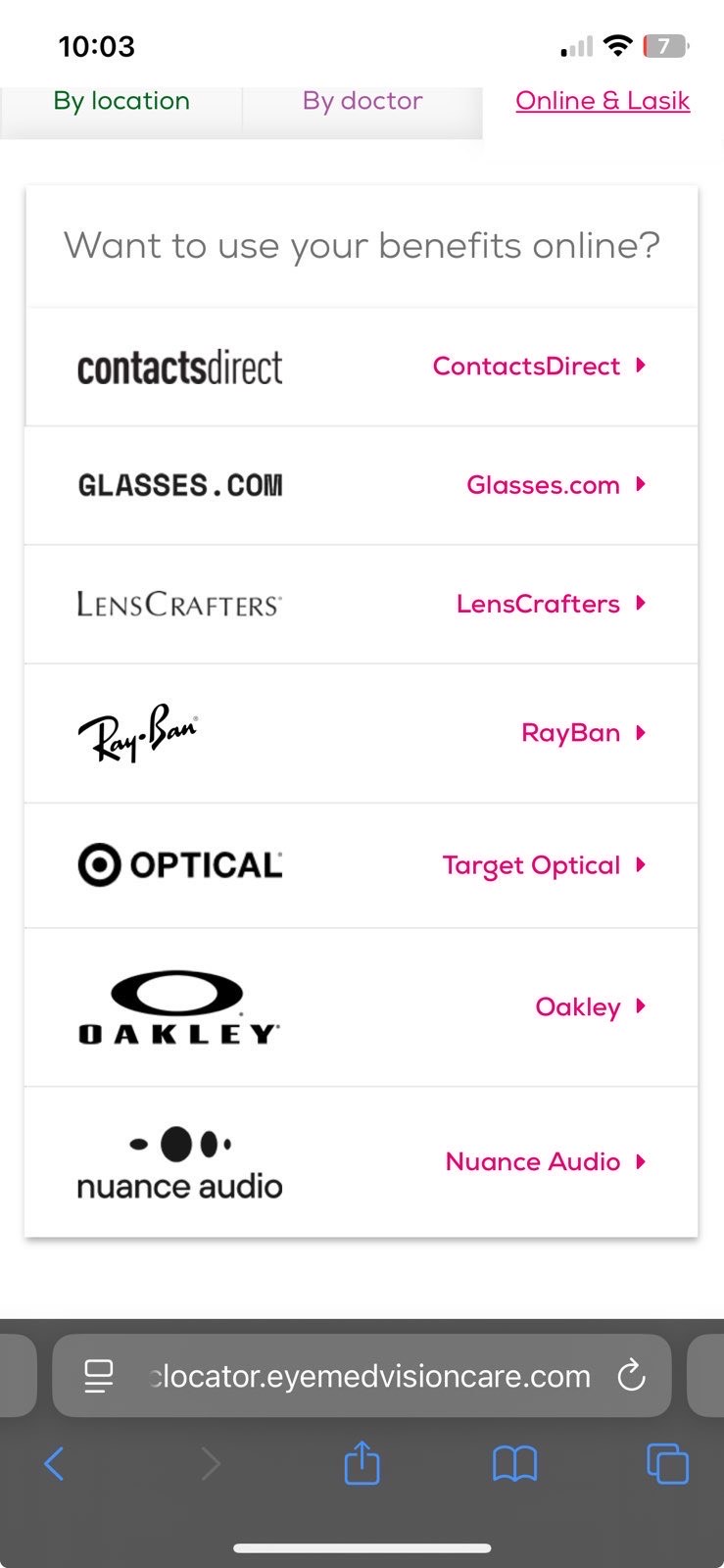The height and width of the screenshot is (1568, 724).
Task: Switch to the By location tab
Action: [x=121, y=101]
